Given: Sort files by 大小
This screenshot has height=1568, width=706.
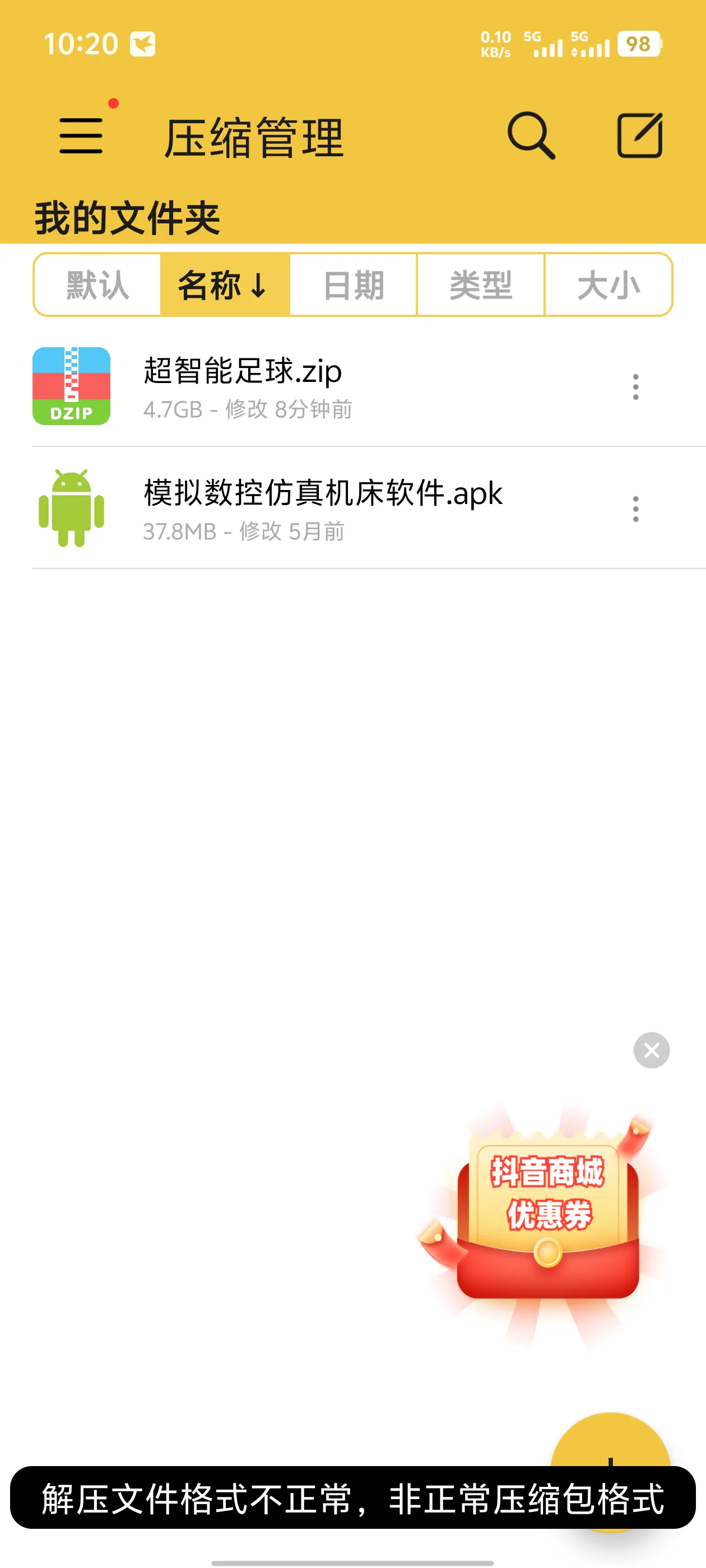Looking at the screenshot, I should (608, 285).
